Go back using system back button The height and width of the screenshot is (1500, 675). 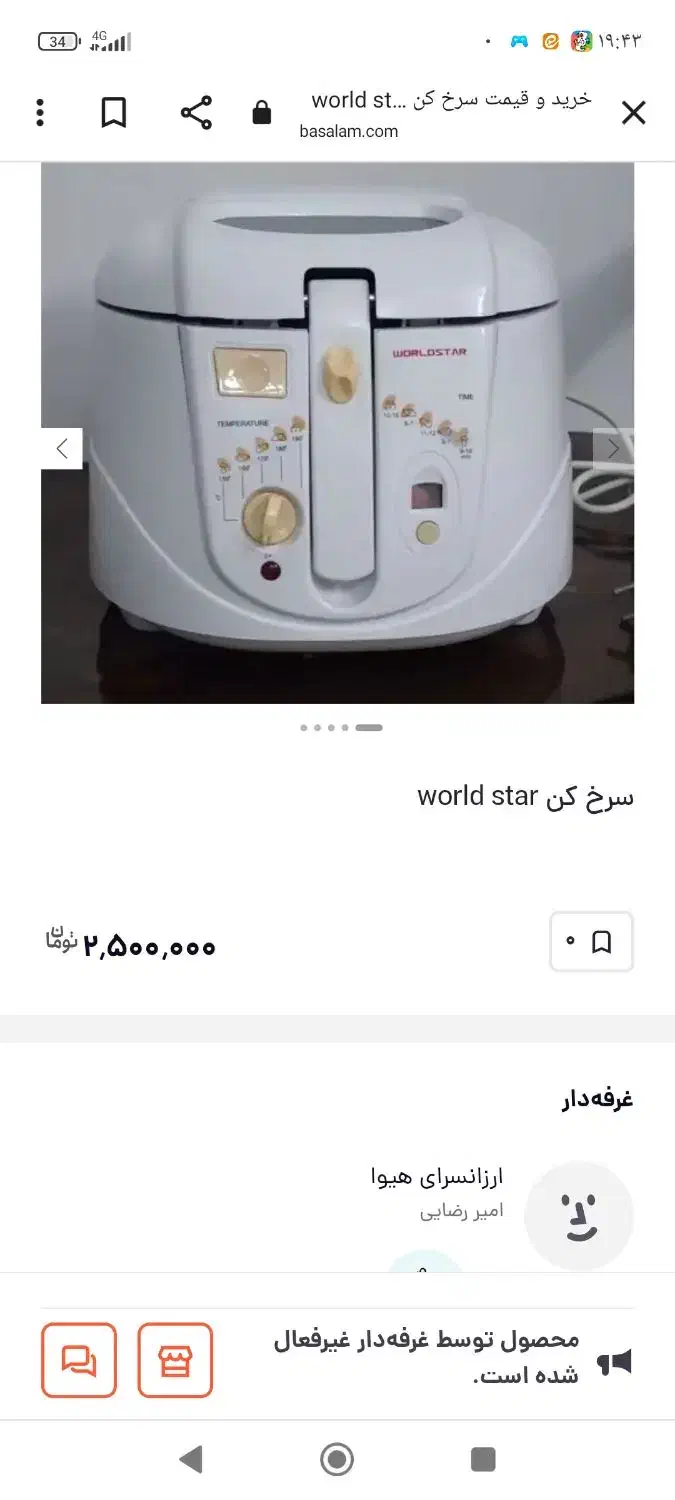pos(191,1460)
